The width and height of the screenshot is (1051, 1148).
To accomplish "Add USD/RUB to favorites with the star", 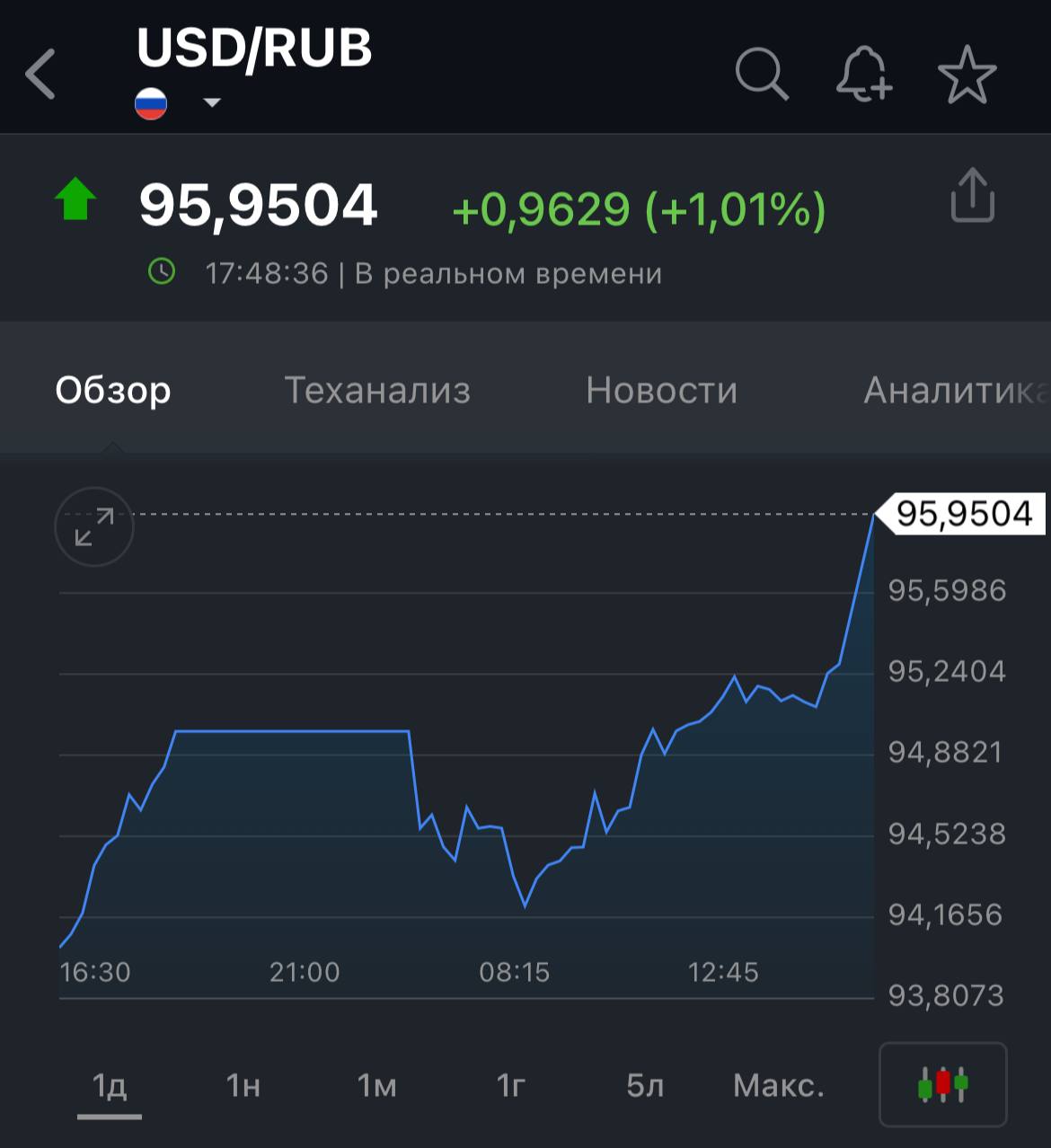I will 967,75.
